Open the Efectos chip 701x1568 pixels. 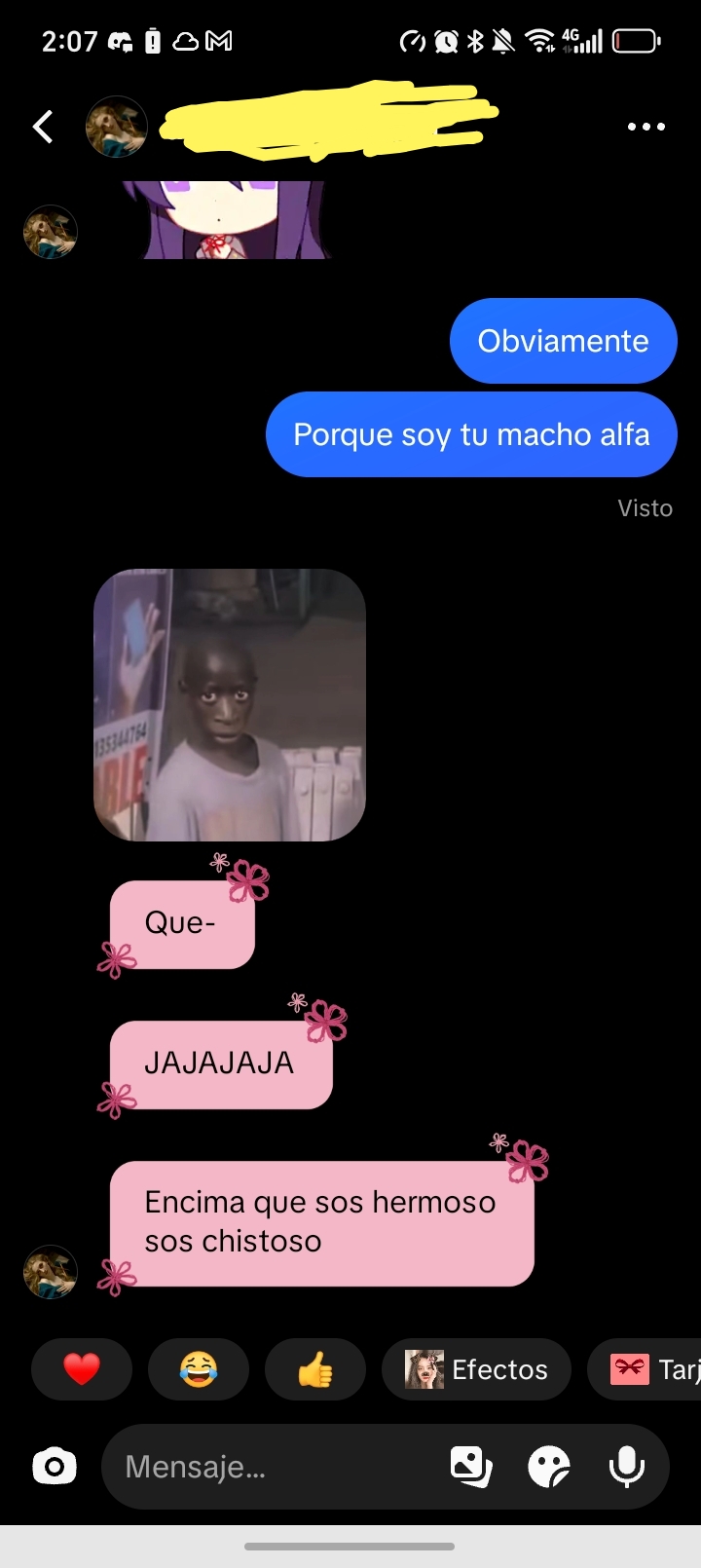click(477, 1369)
